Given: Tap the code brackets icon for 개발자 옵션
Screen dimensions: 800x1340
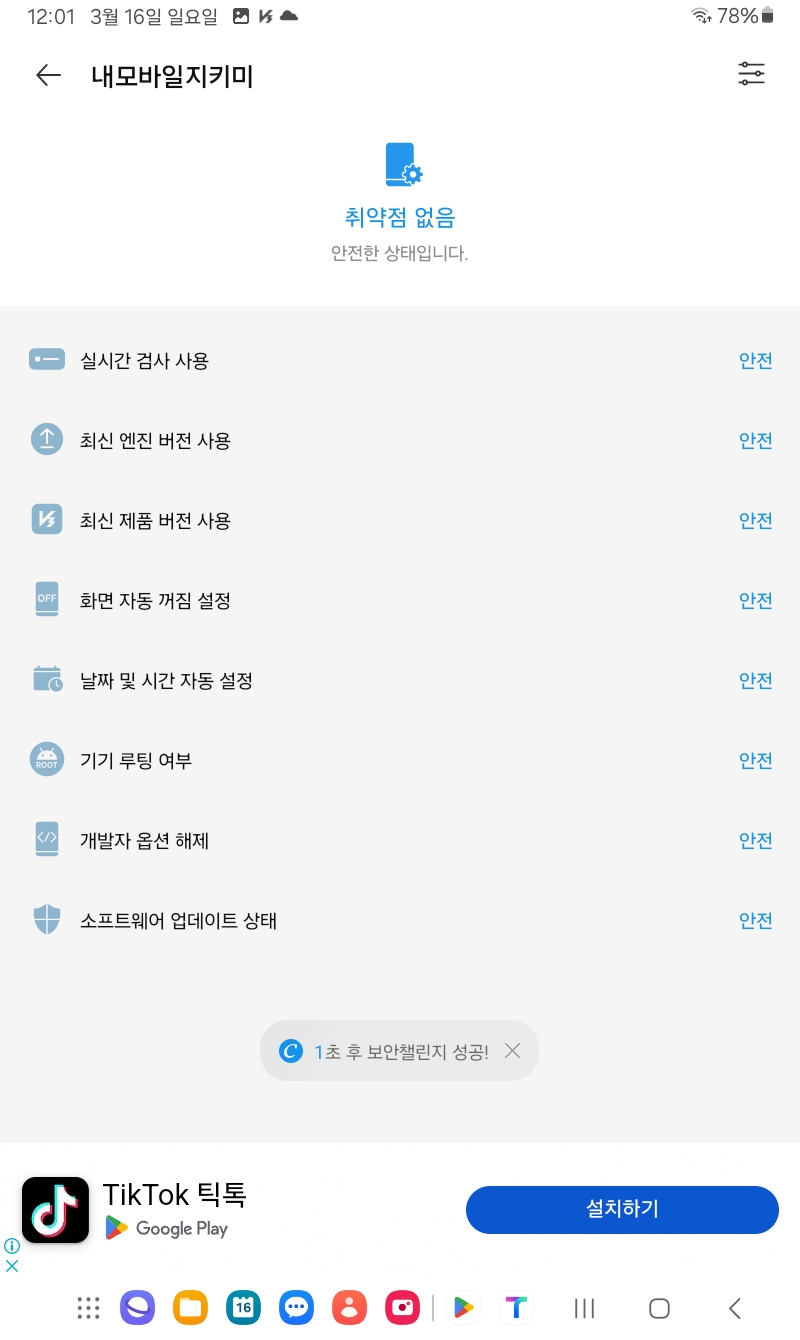Looking at the screenshot, I should click(x=46, y=840).
